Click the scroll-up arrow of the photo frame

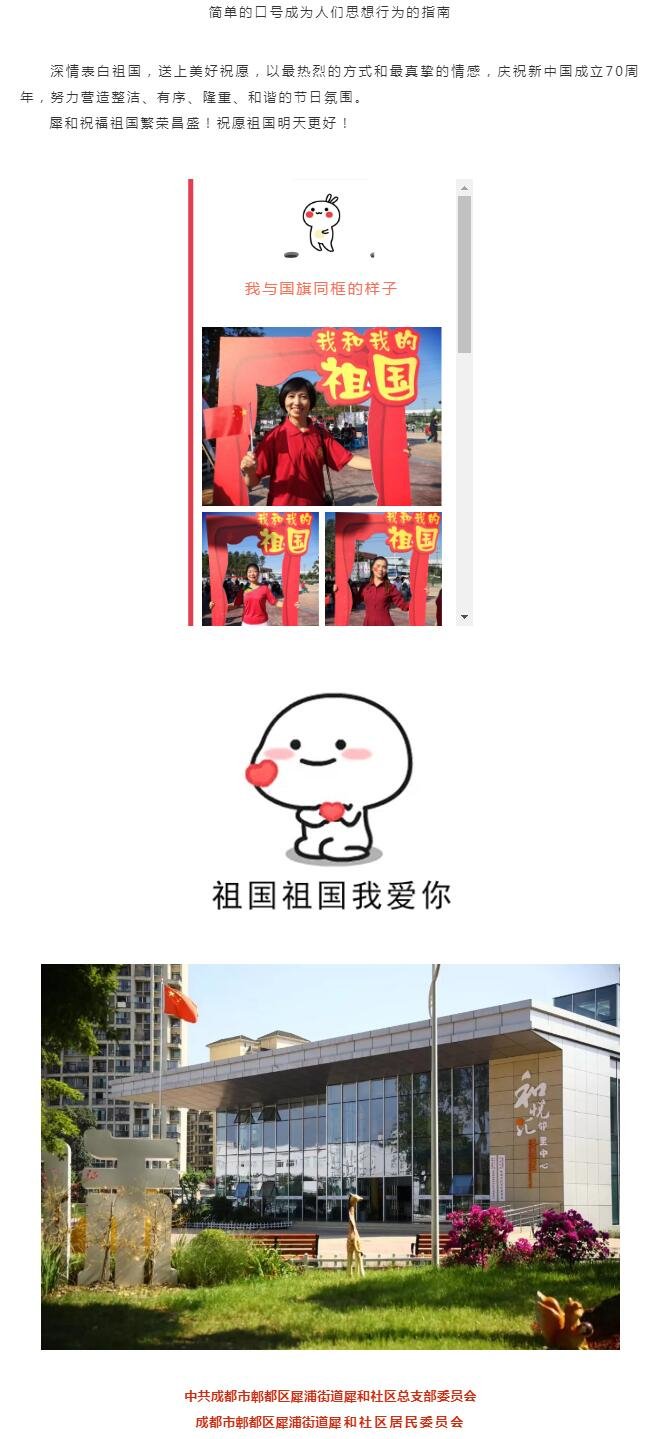click(464, 188)
